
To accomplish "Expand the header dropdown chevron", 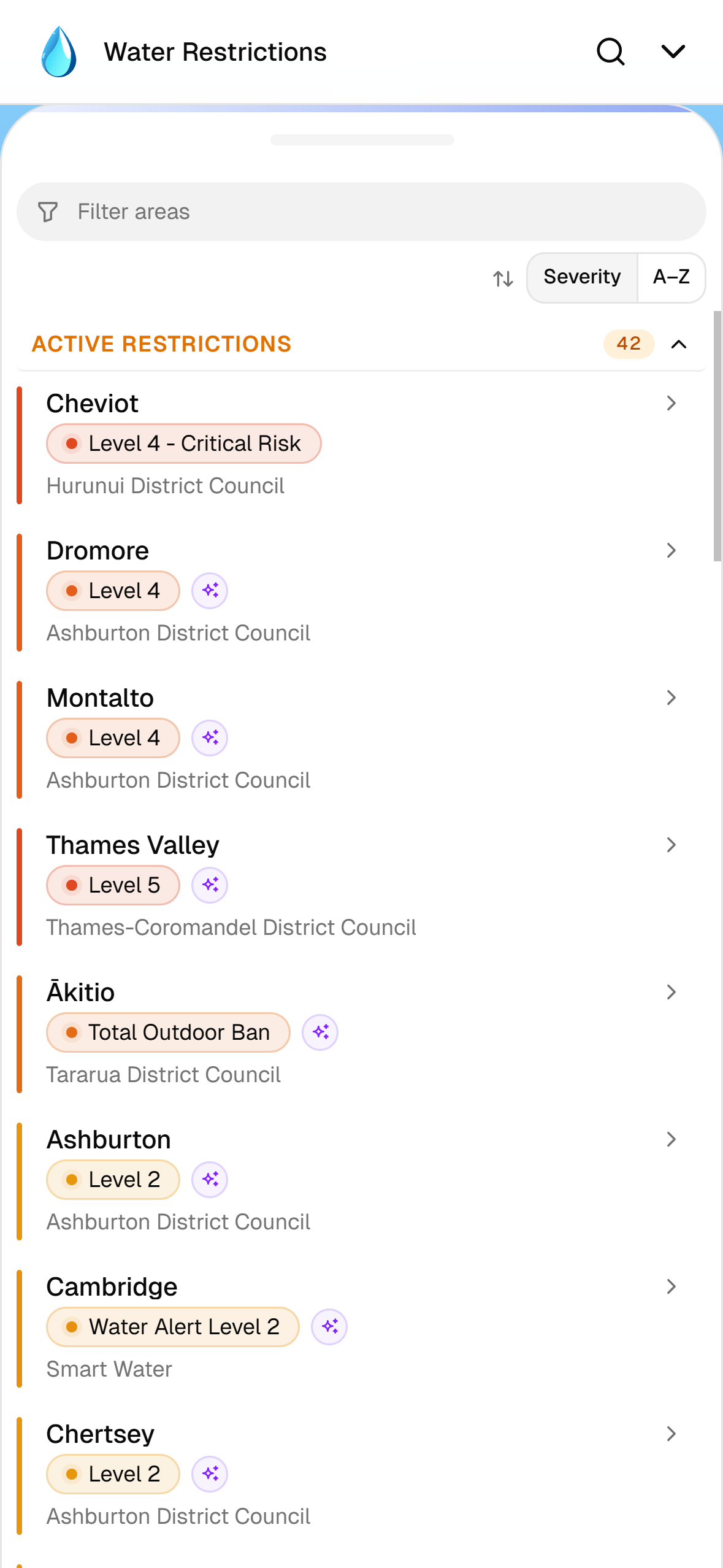I will [673, 52].
